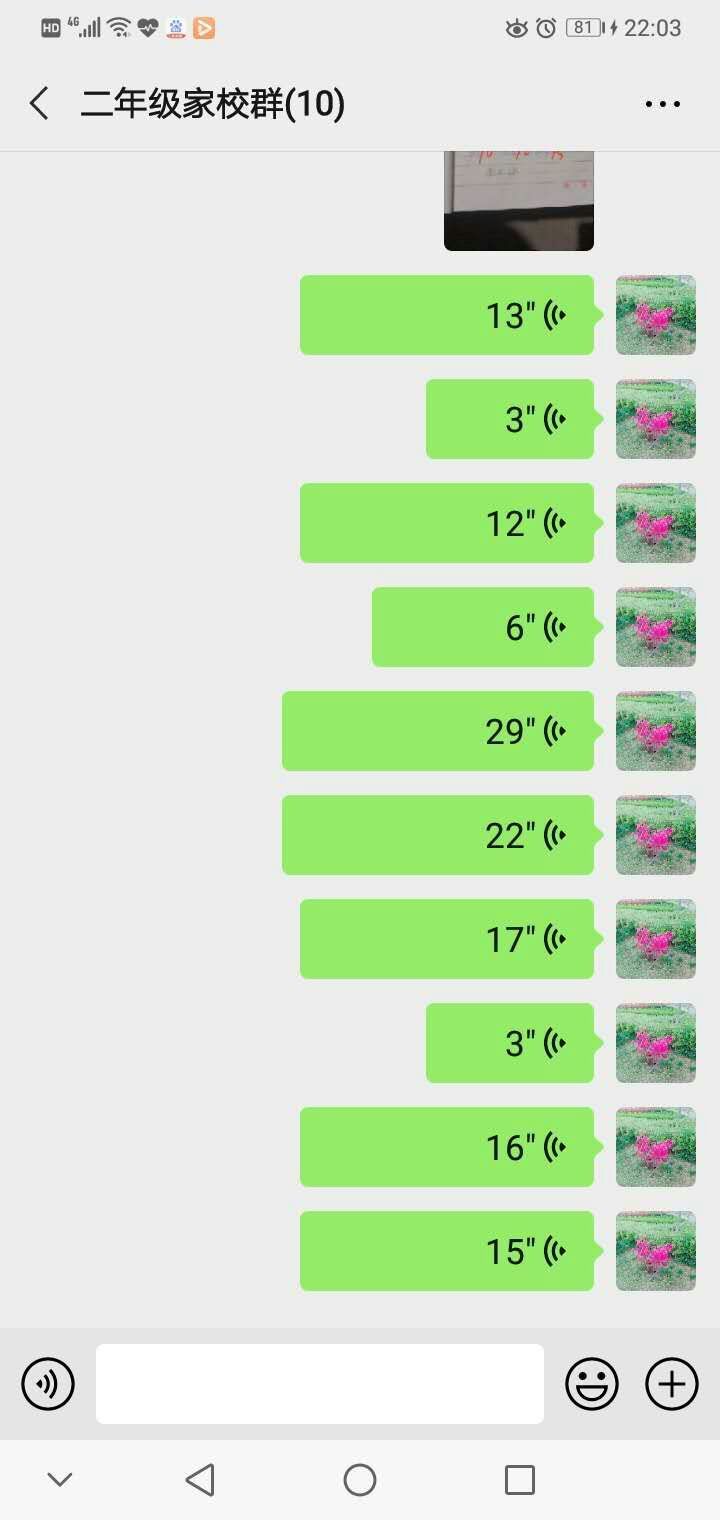Screen dimensions: 720x1520
Task: Play the 13-second voice message
Action: pyautogui.click(x=447, y=315)
